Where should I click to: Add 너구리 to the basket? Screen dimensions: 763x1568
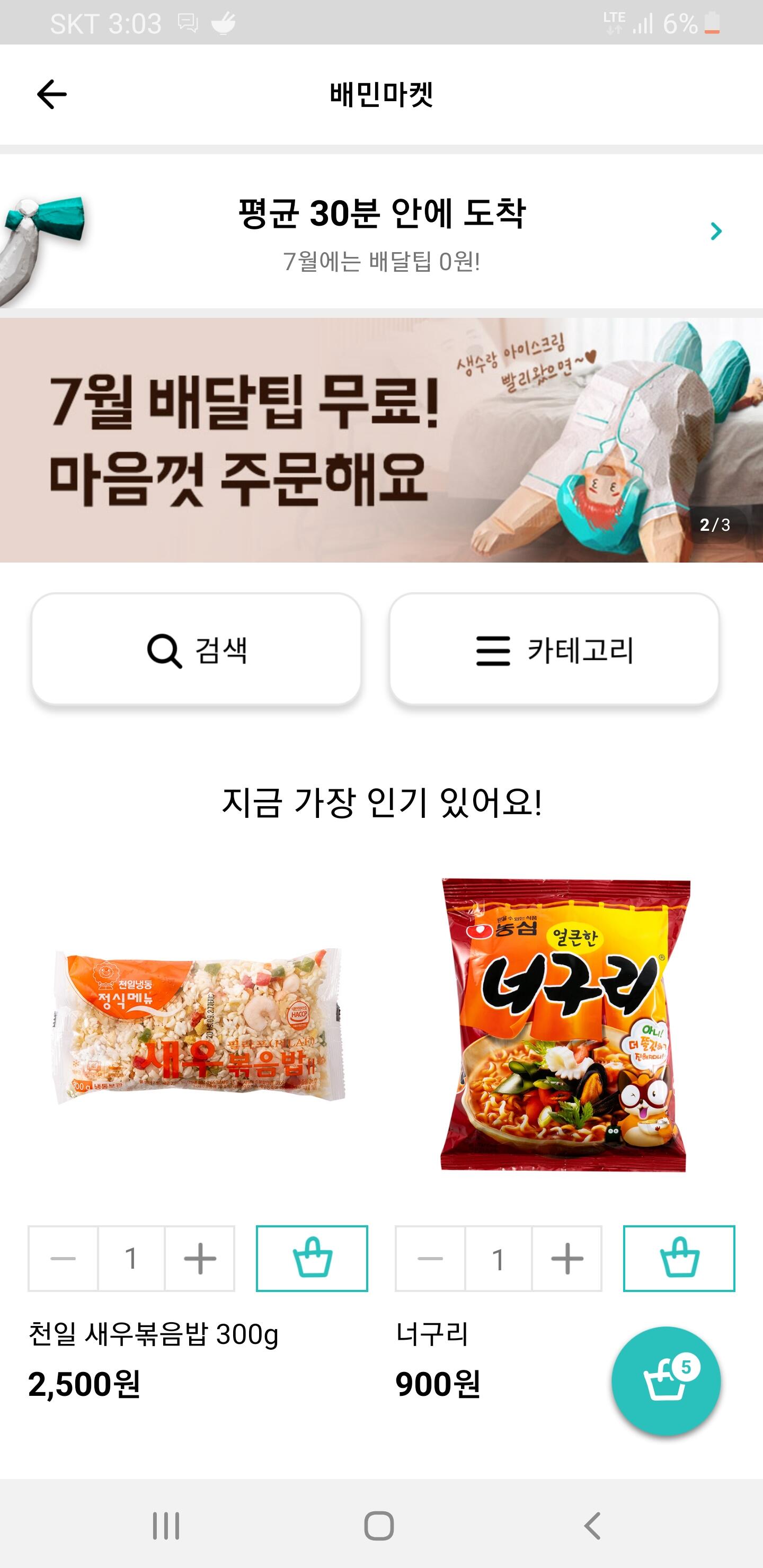(x=679, y=1258)
